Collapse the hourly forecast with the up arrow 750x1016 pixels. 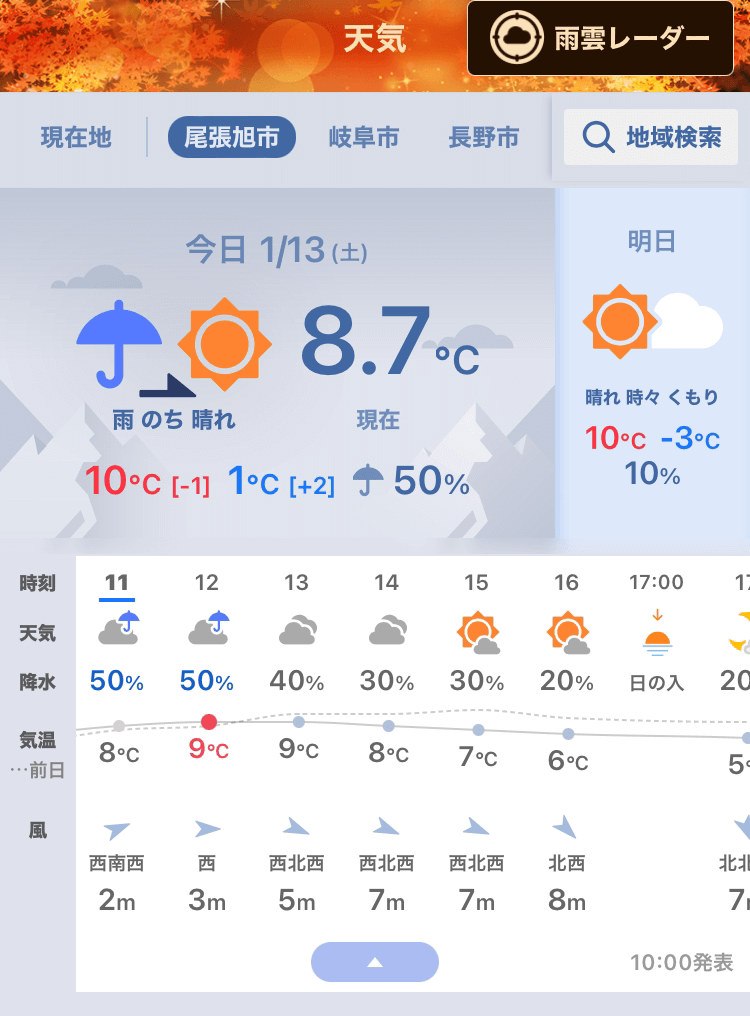click(375, 962)
